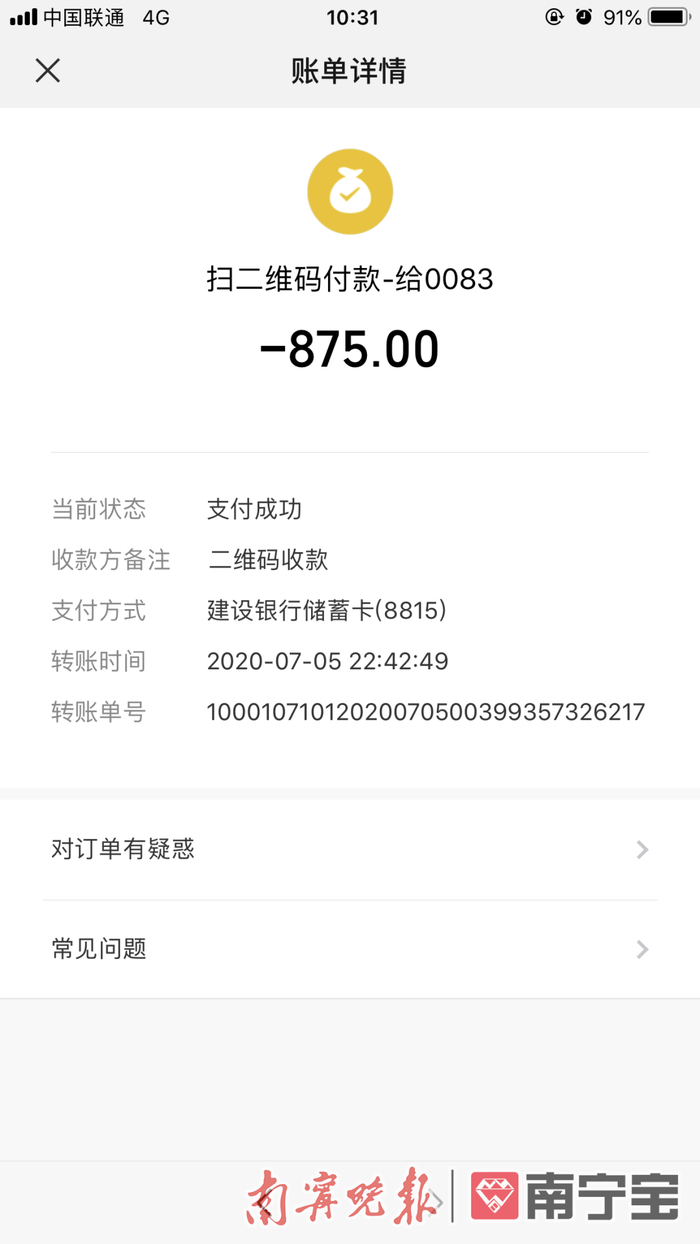Open 常见问题 help row
Screen dimensions: 700x1244
click(x=350, y=949)
